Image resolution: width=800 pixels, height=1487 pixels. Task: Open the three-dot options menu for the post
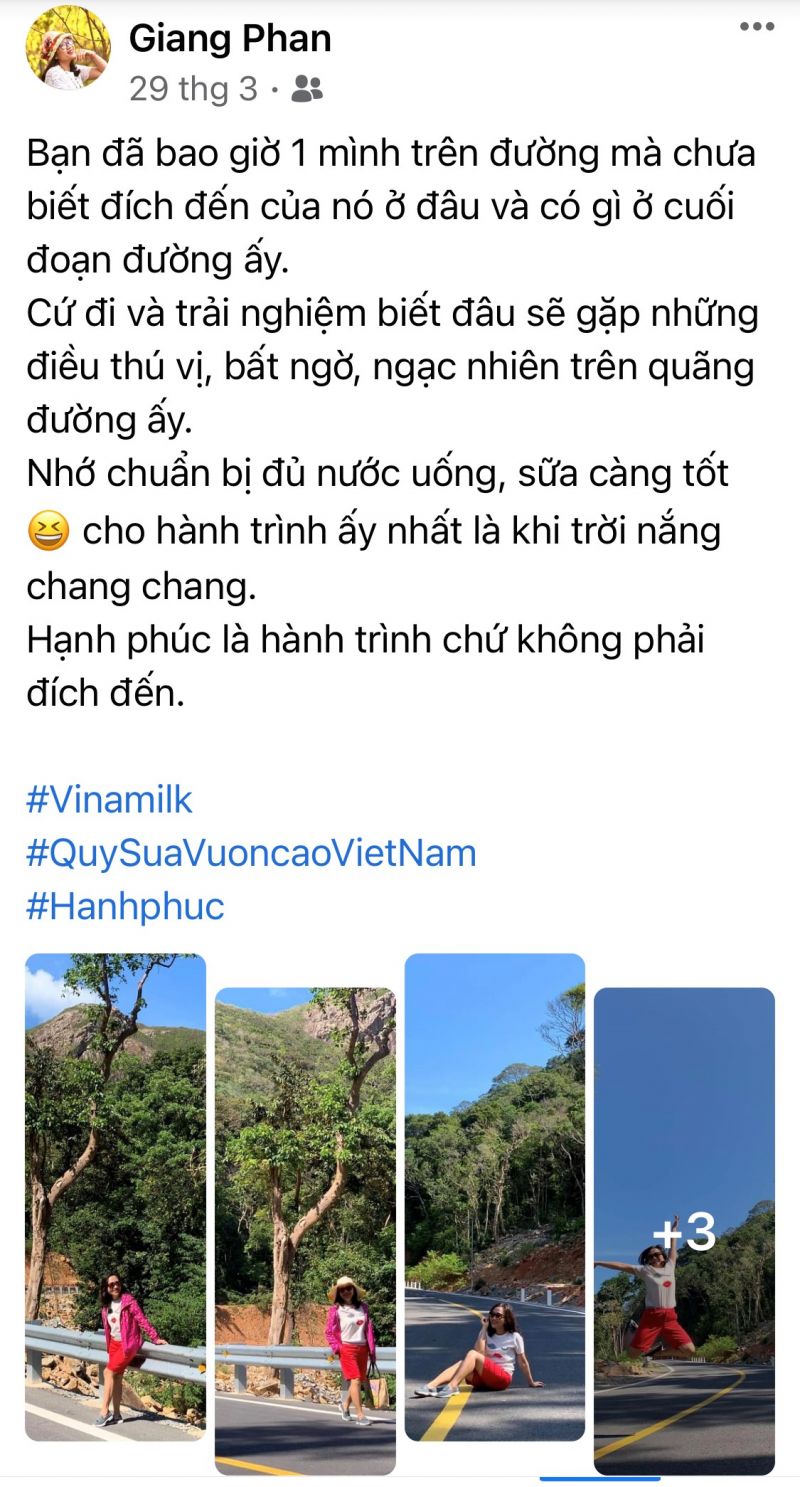pyautogui.click(x=757, y=27)
